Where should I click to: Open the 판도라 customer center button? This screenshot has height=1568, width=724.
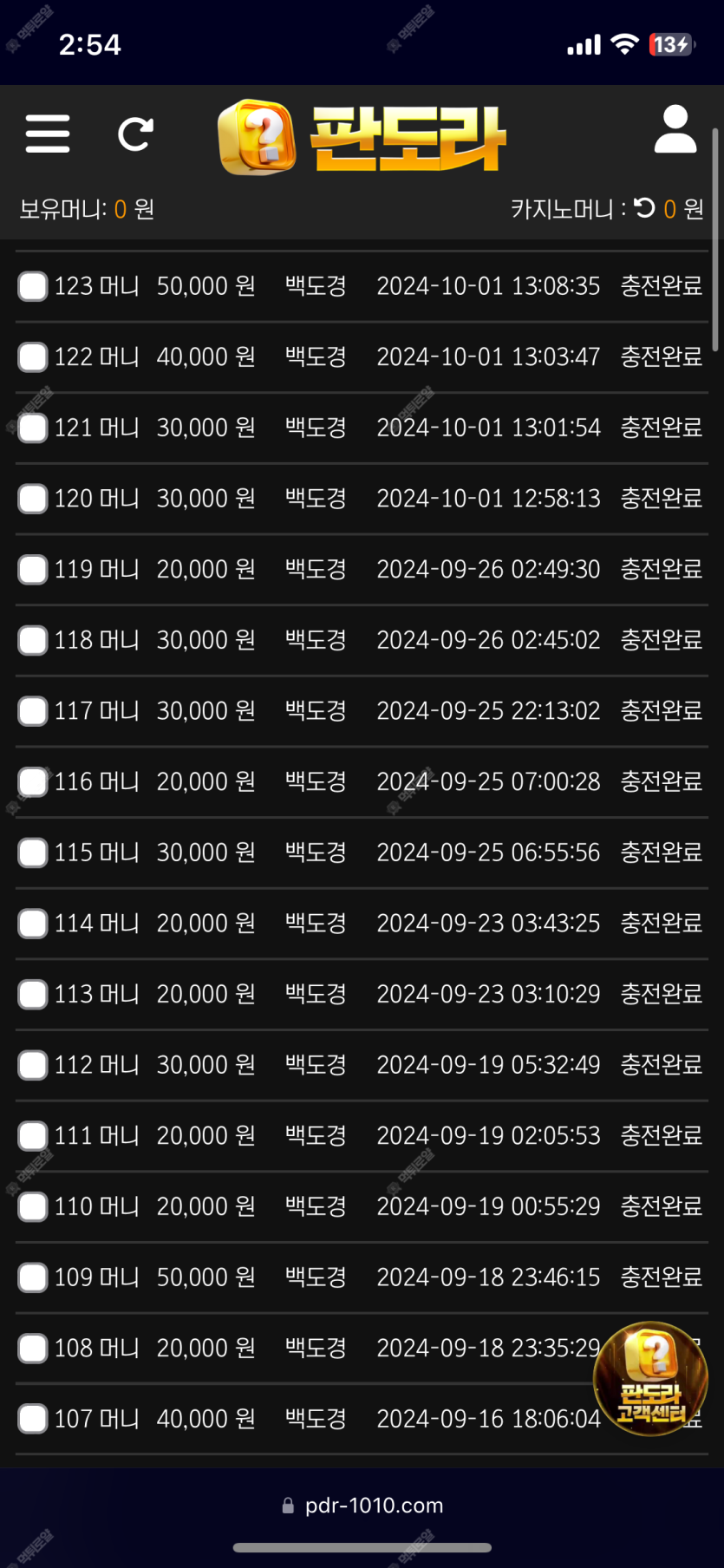650,1378
